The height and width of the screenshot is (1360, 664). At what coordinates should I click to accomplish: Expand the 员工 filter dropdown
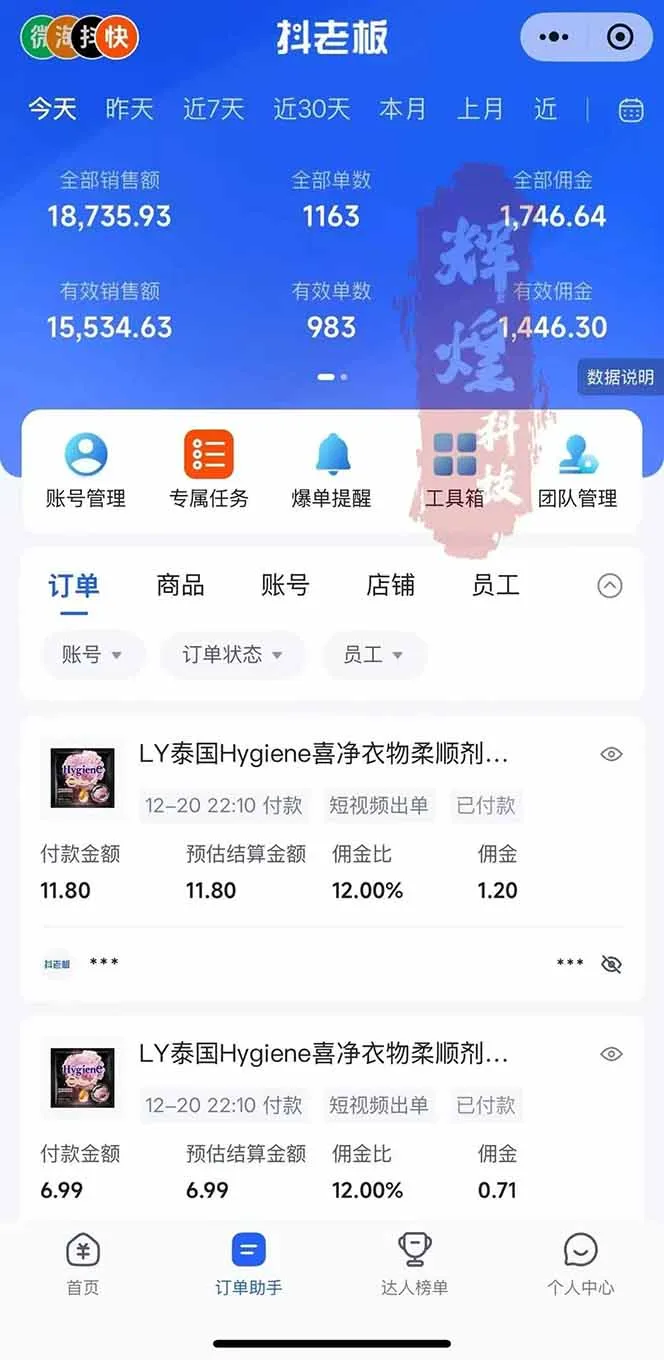pyautogui.click(x=373, y=655)
